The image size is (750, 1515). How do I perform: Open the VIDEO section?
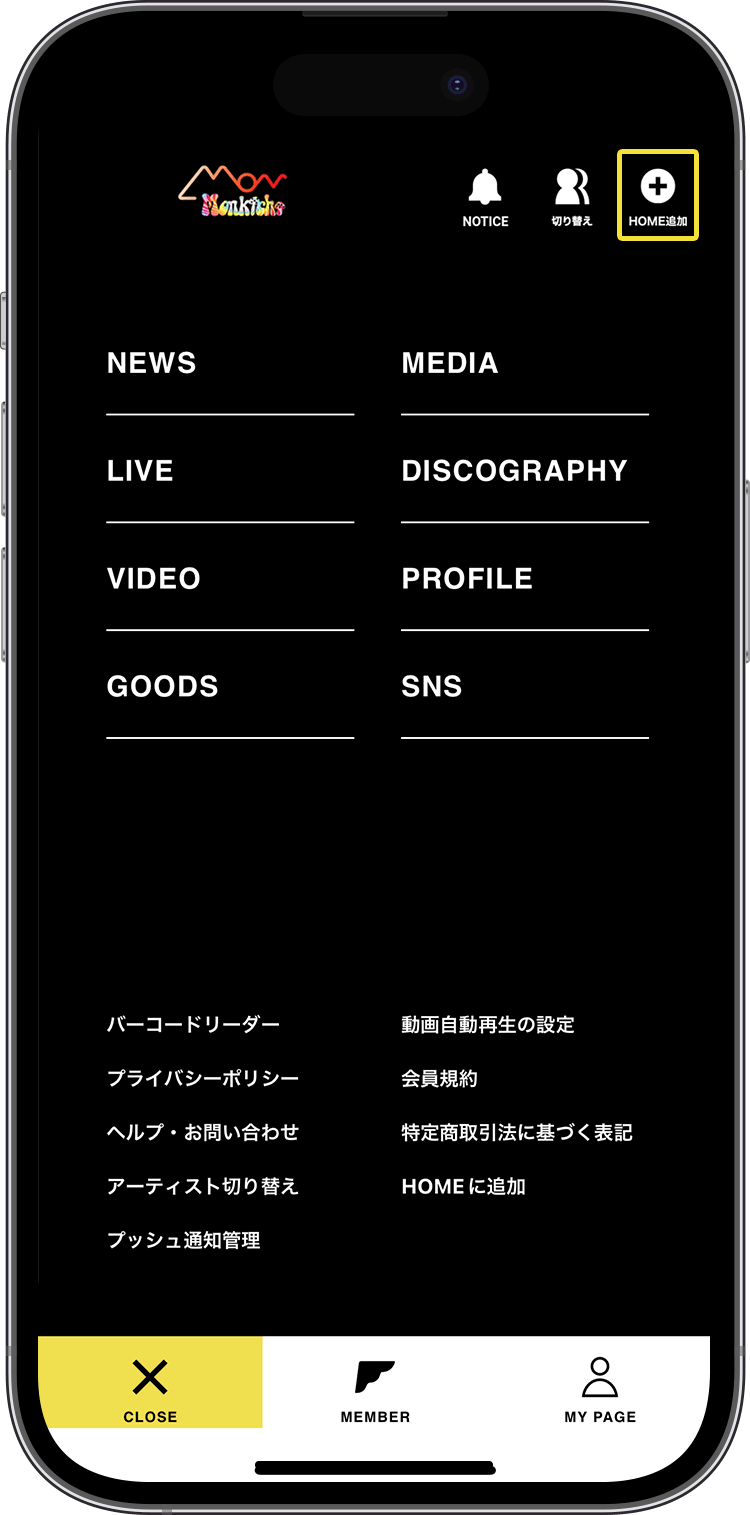pos(154,579)
